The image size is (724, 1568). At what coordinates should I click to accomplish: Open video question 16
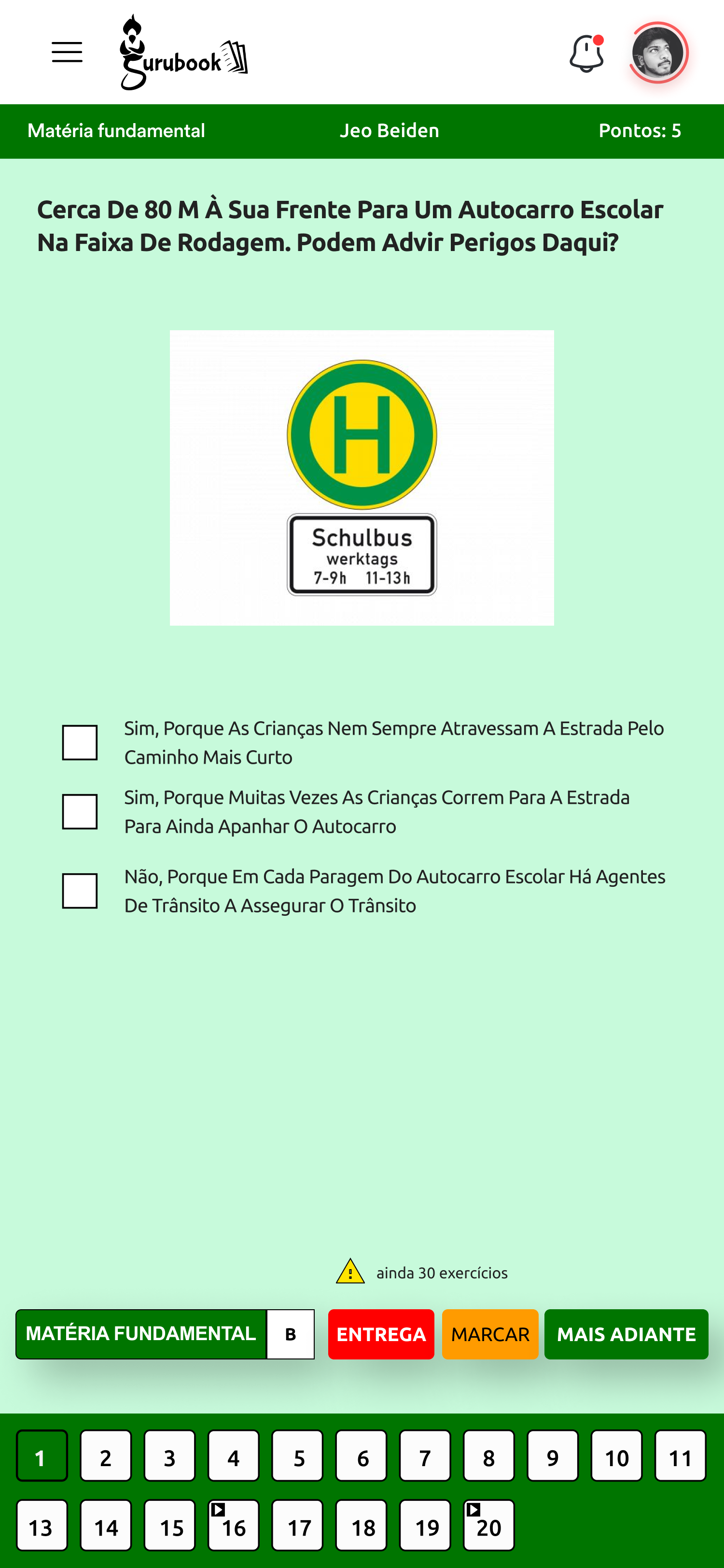pyautogui.click(x=234, y=1526)
